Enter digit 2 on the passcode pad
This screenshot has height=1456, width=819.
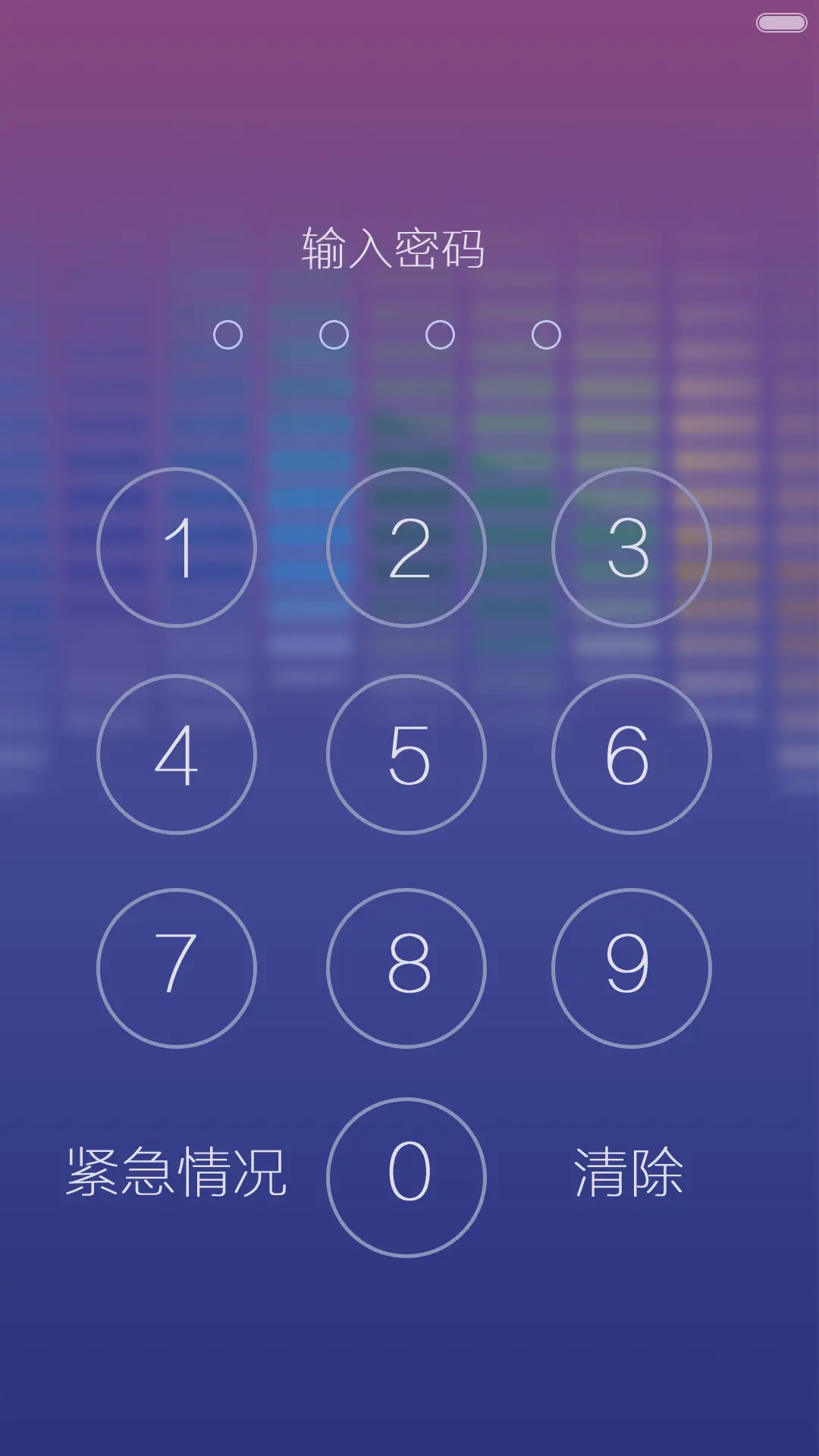coord(406,548)
